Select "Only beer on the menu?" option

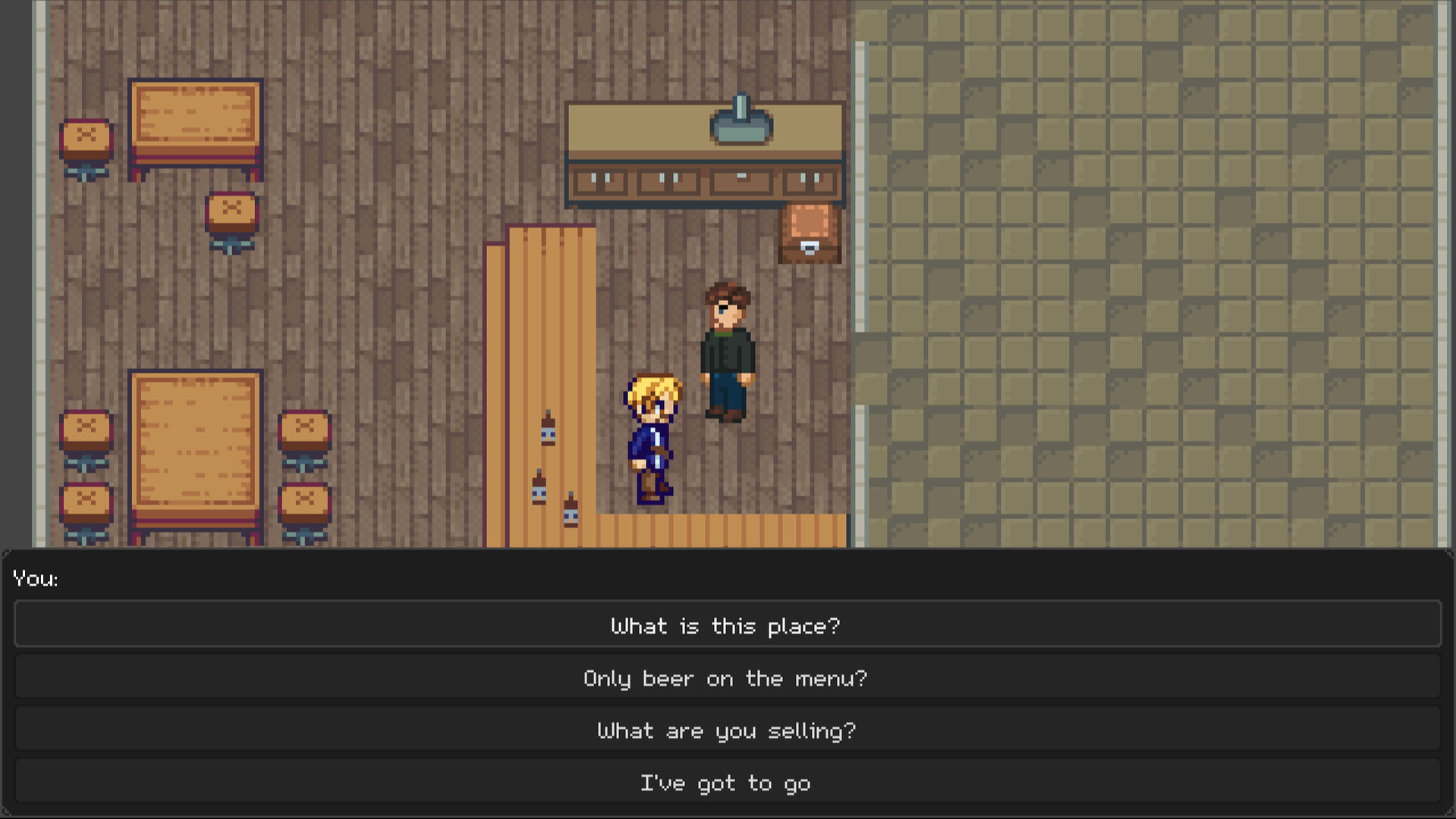coord(727,677)
